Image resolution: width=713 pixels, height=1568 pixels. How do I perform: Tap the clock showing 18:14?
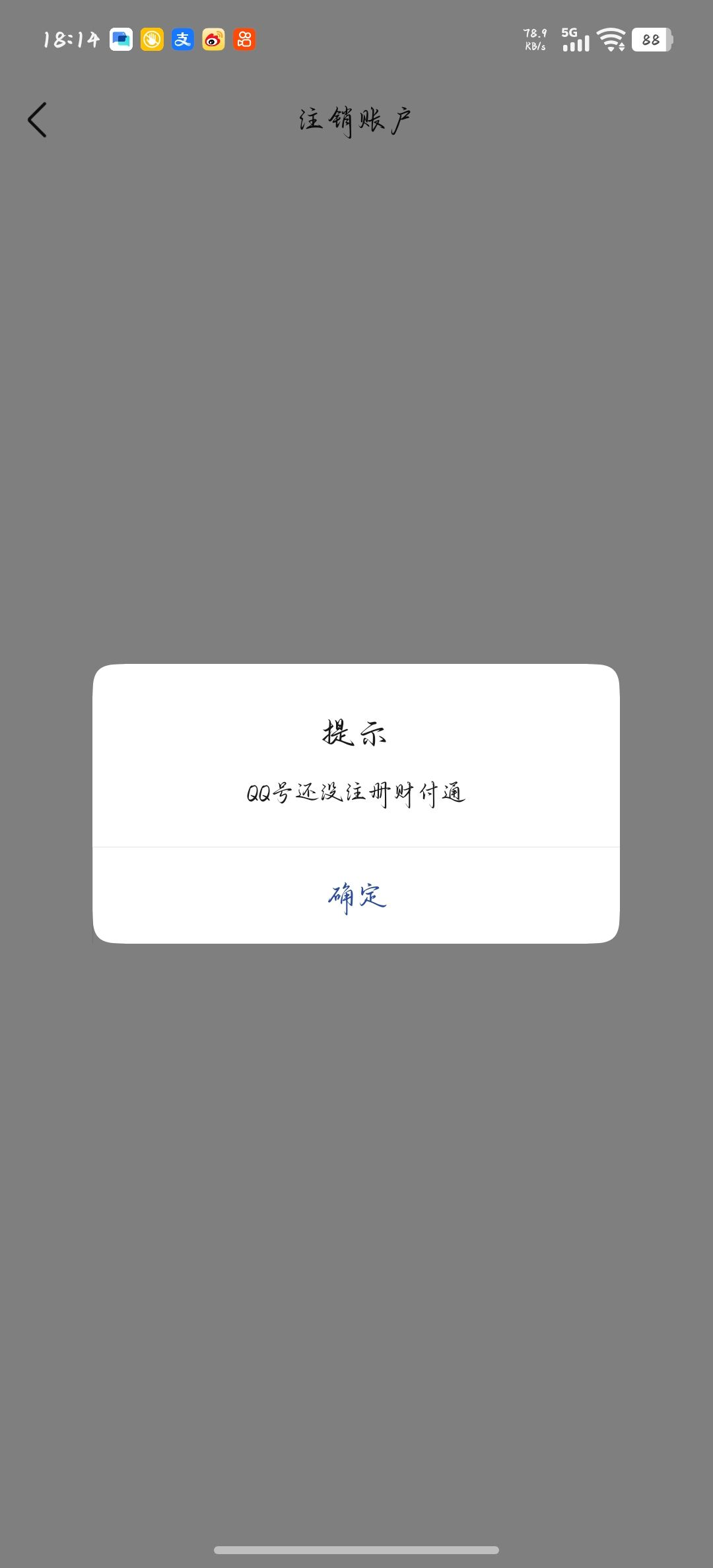70,40
